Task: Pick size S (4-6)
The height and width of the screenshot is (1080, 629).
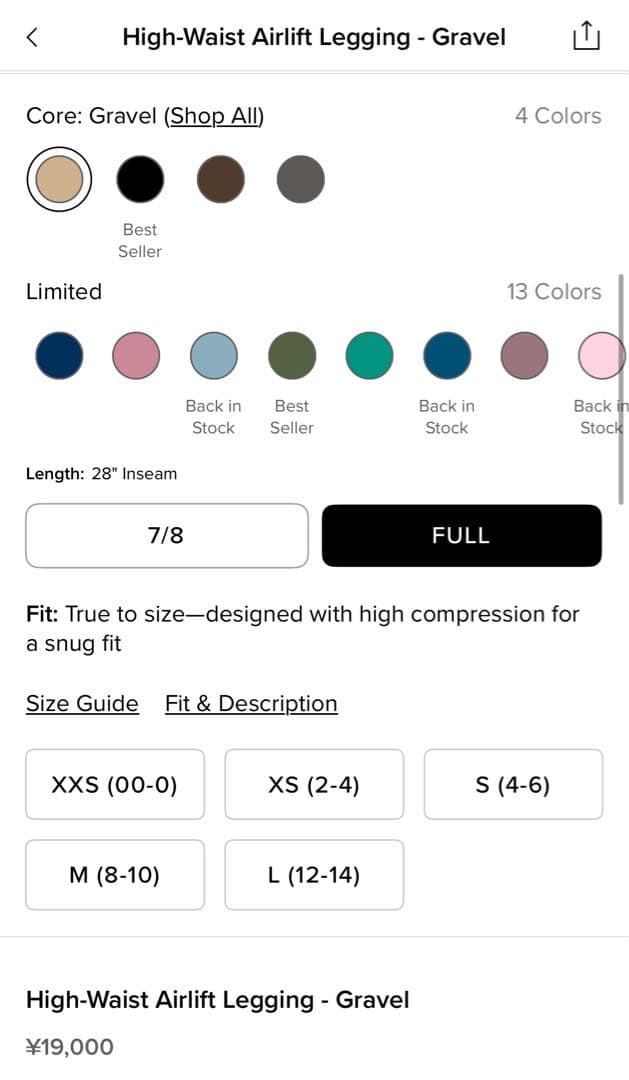Action: click(513, 785)
